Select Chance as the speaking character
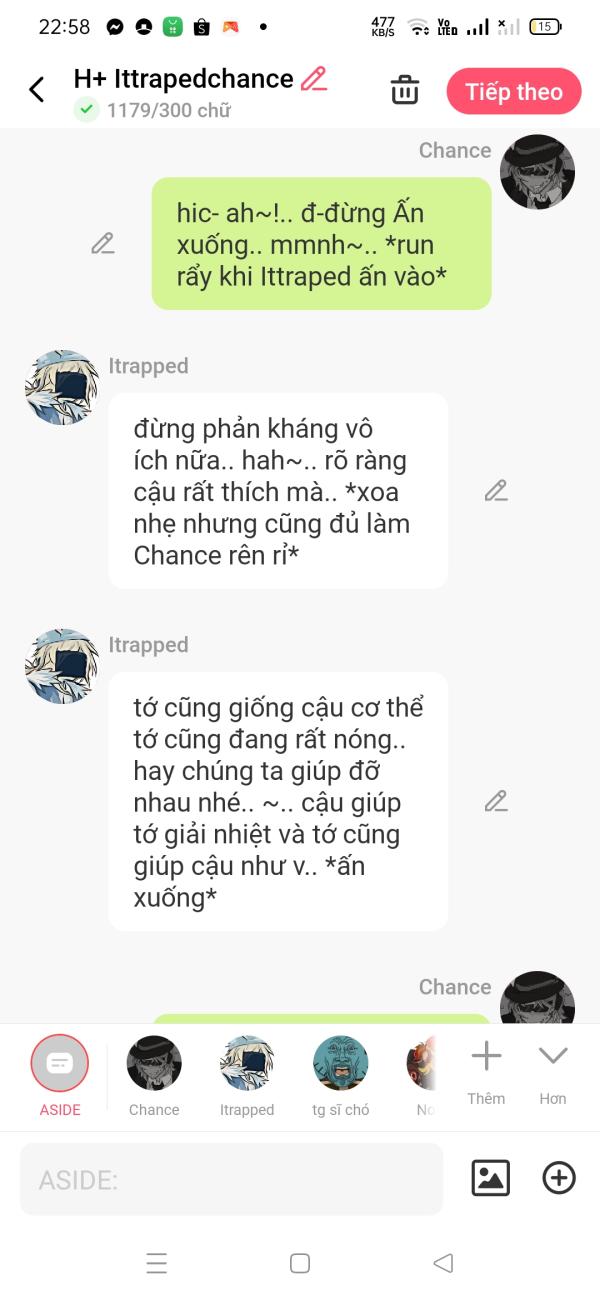The image size is (600, 1300). point(154,1075)
